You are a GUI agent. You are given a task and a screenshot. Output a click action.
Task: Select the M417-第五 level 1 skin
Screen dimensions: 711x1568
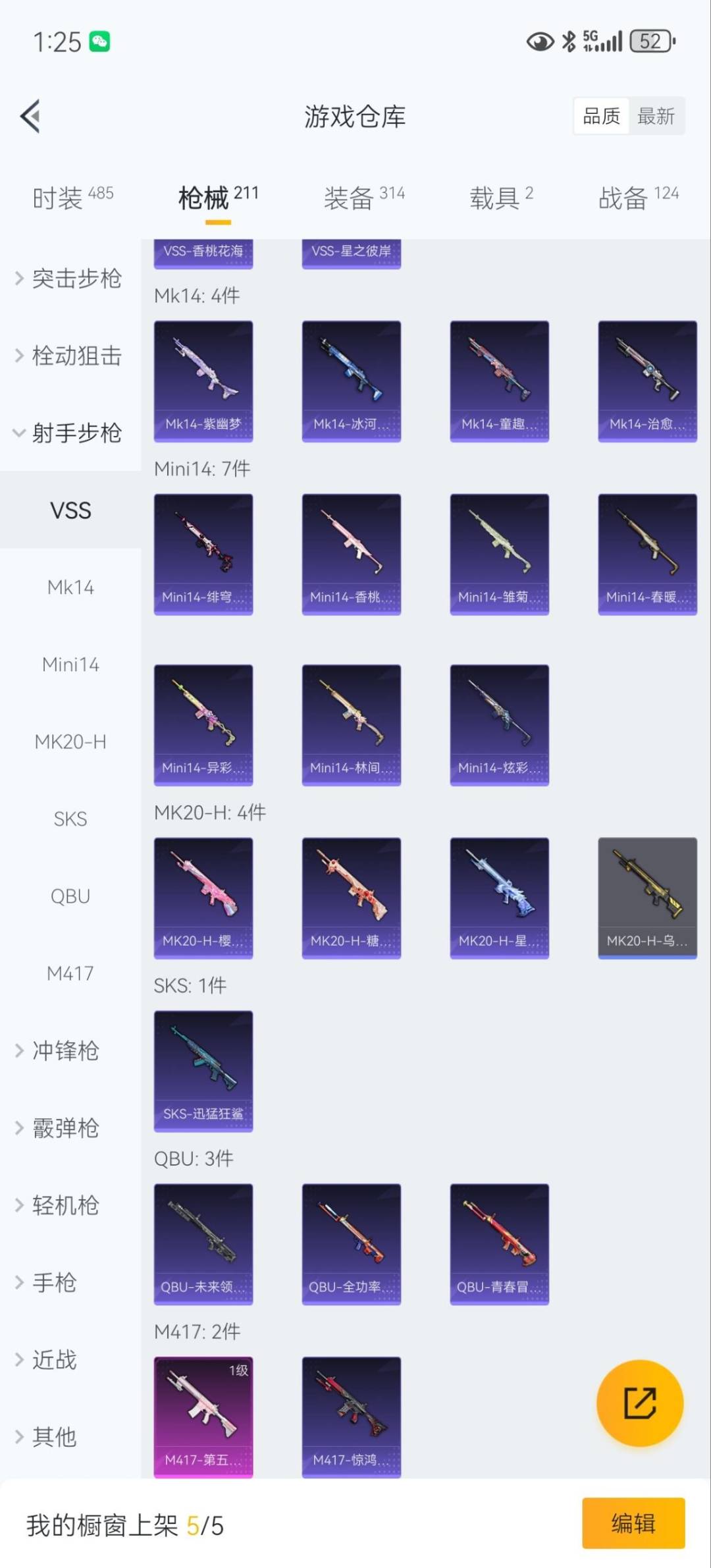click(203, 1417)
